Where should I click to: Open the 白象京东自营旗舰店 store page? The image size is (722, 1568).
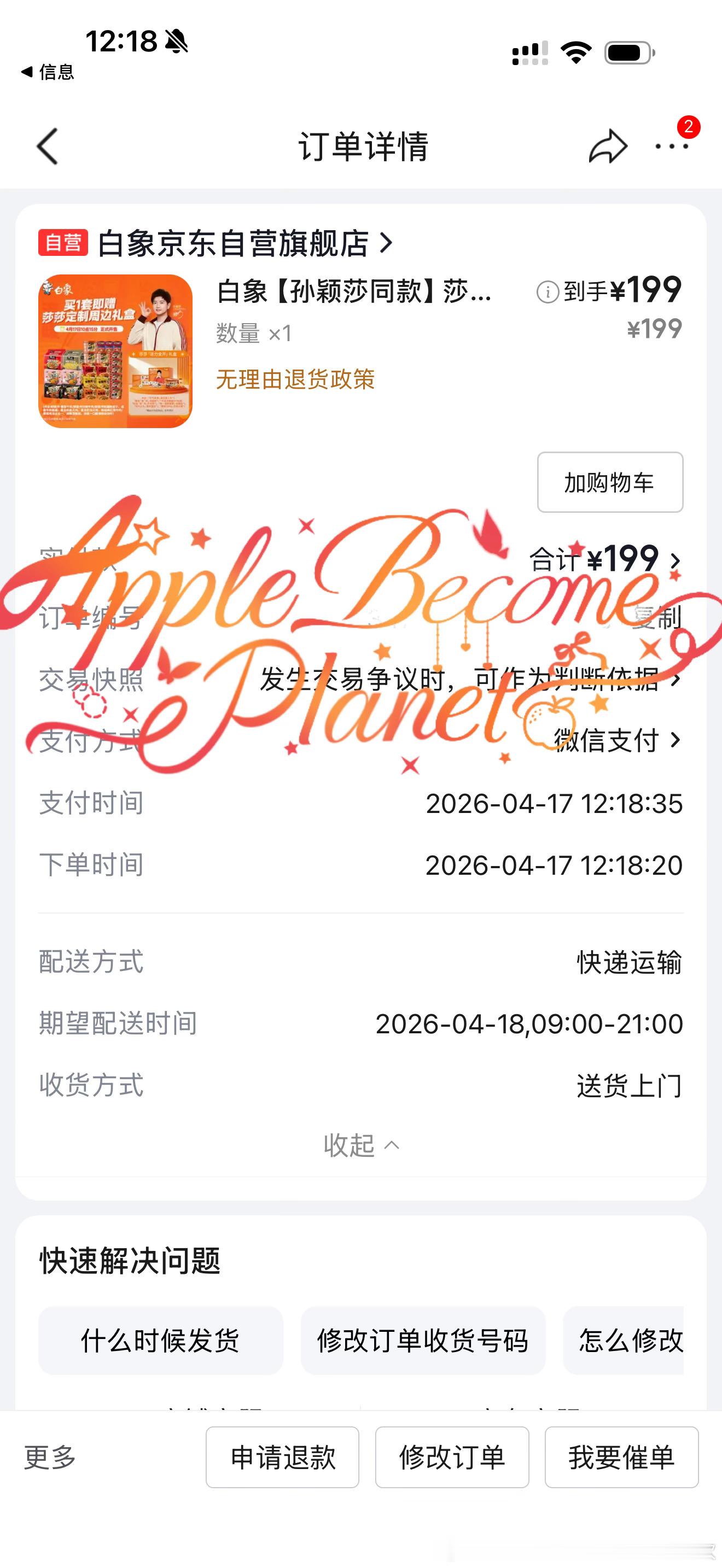coord(237,241)
